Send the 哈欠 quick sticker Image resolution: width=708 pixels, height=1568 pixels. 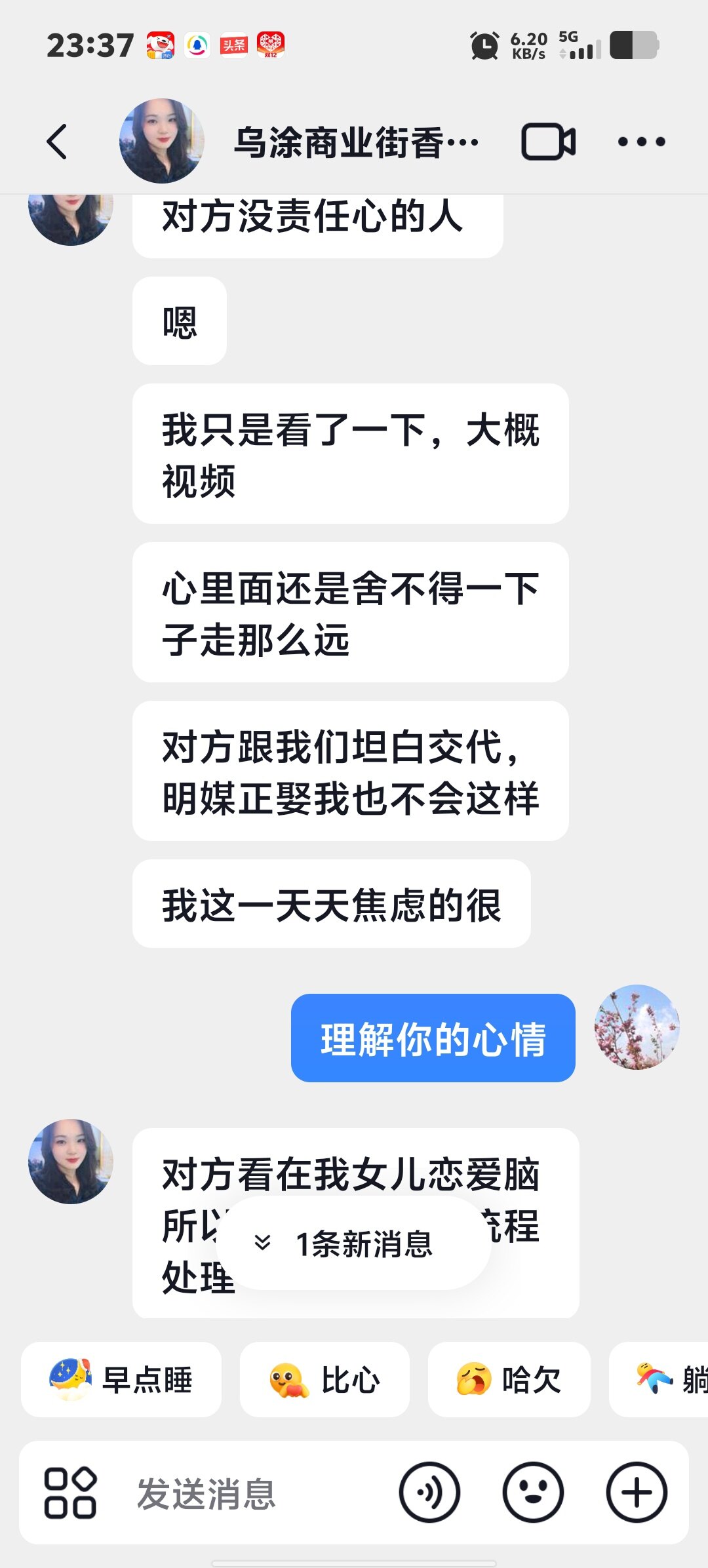tap(509, 1379)
